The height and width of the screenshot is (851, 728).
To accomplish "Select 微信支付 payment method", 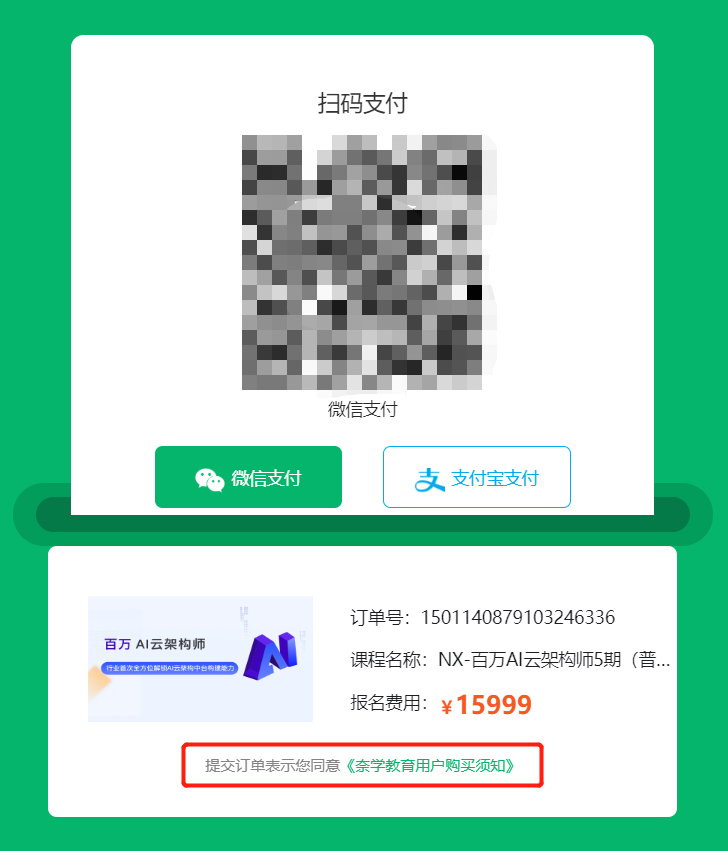I will (x=248, y=478).
